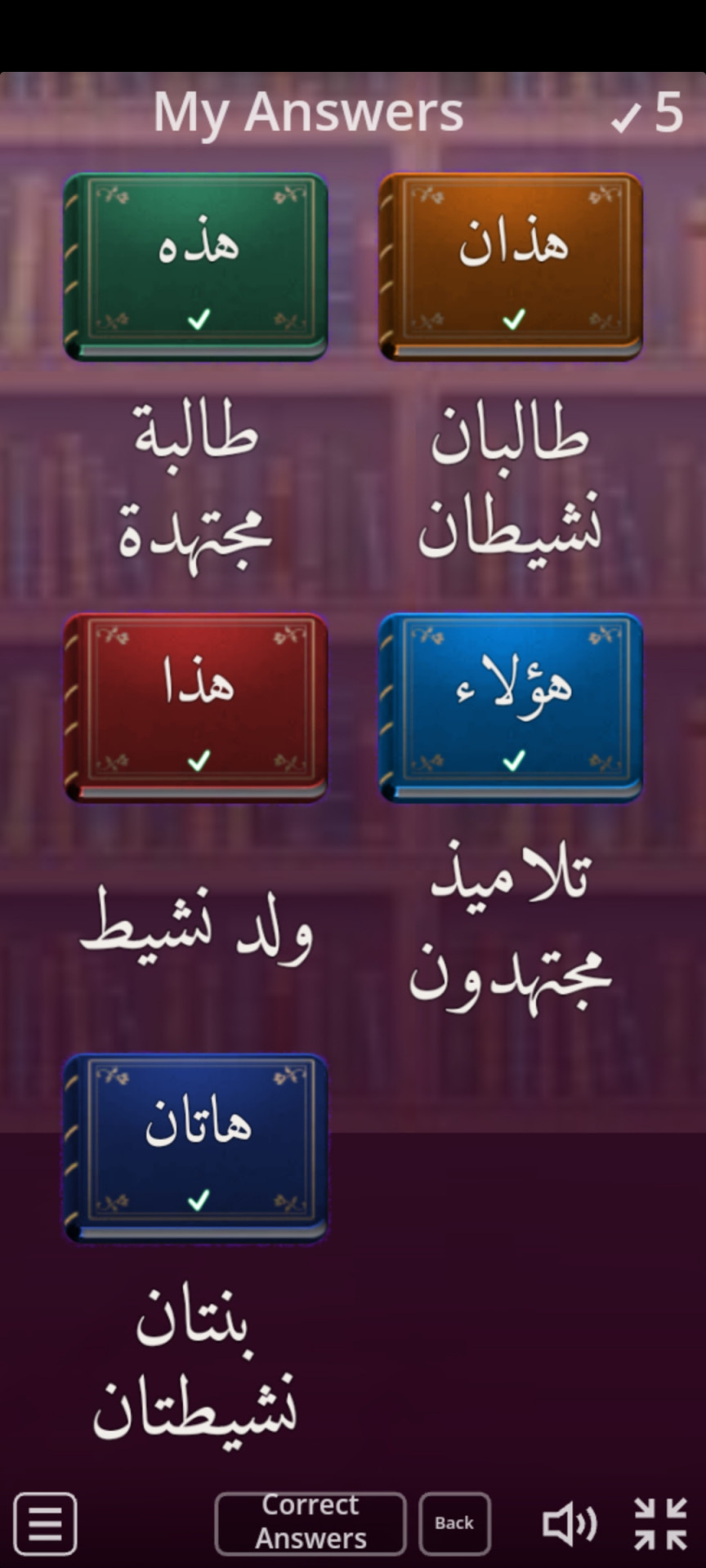
Task: Toggle the sound speaker icon
Action: 570,1524
